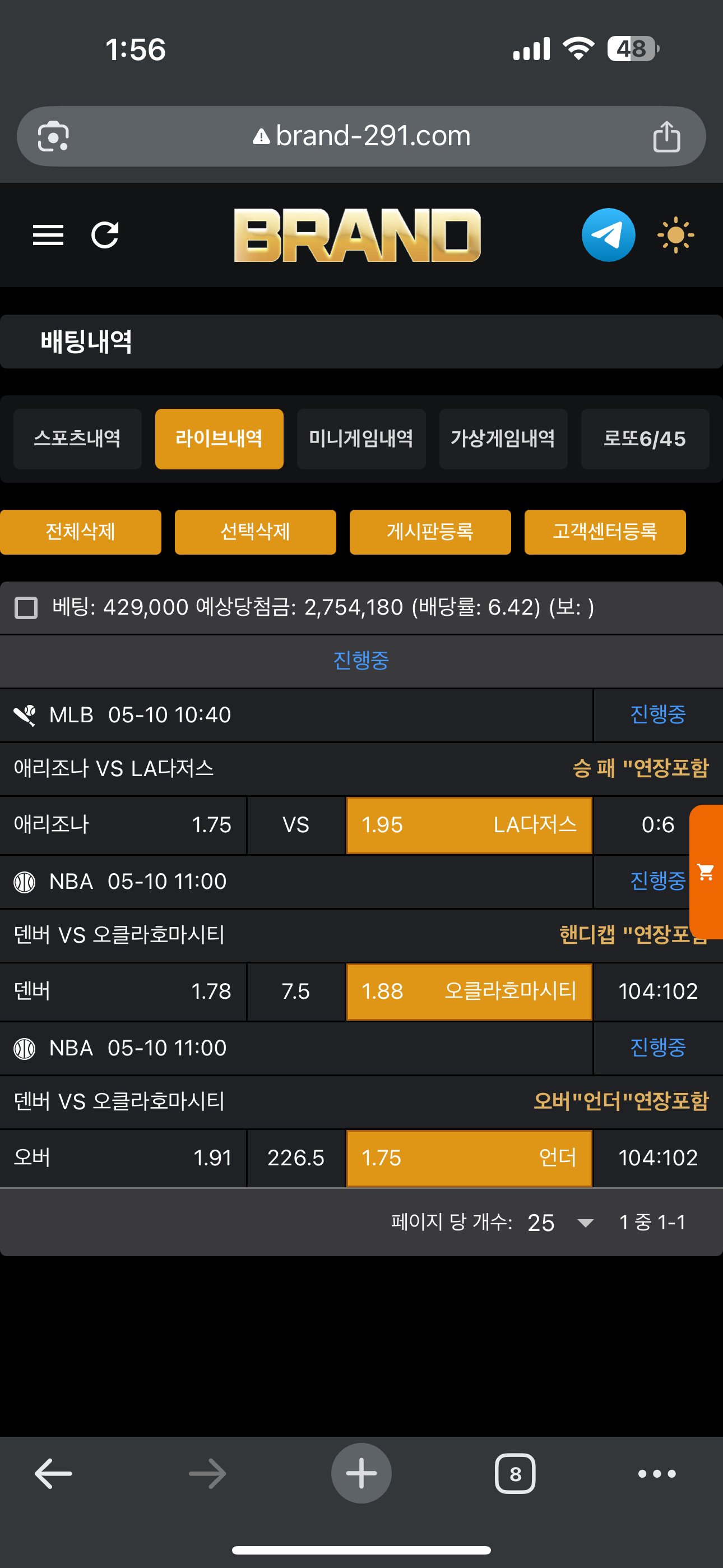Screen dimensions: 723x1568
Task: Check the bet slip checkbox
Action: [26, 607]
